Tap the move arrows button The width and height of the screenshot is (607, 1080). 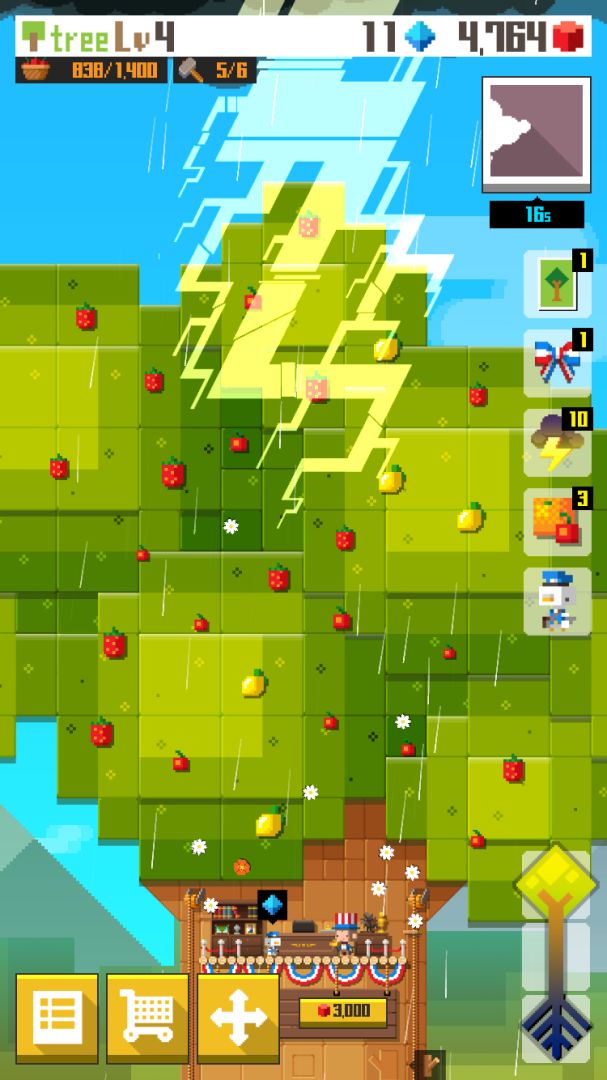[x=238, y=1018]
